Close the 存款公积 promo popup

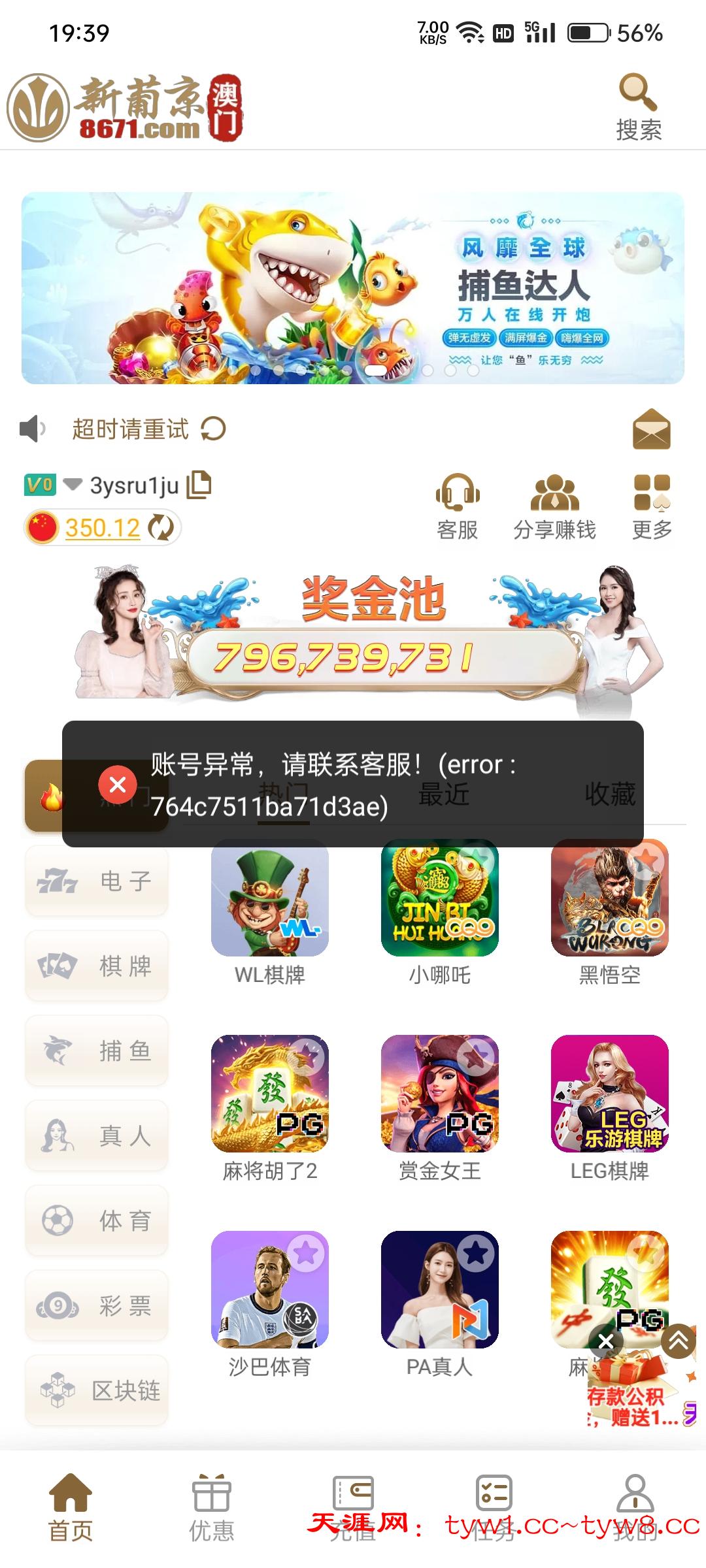[605, 1341]
